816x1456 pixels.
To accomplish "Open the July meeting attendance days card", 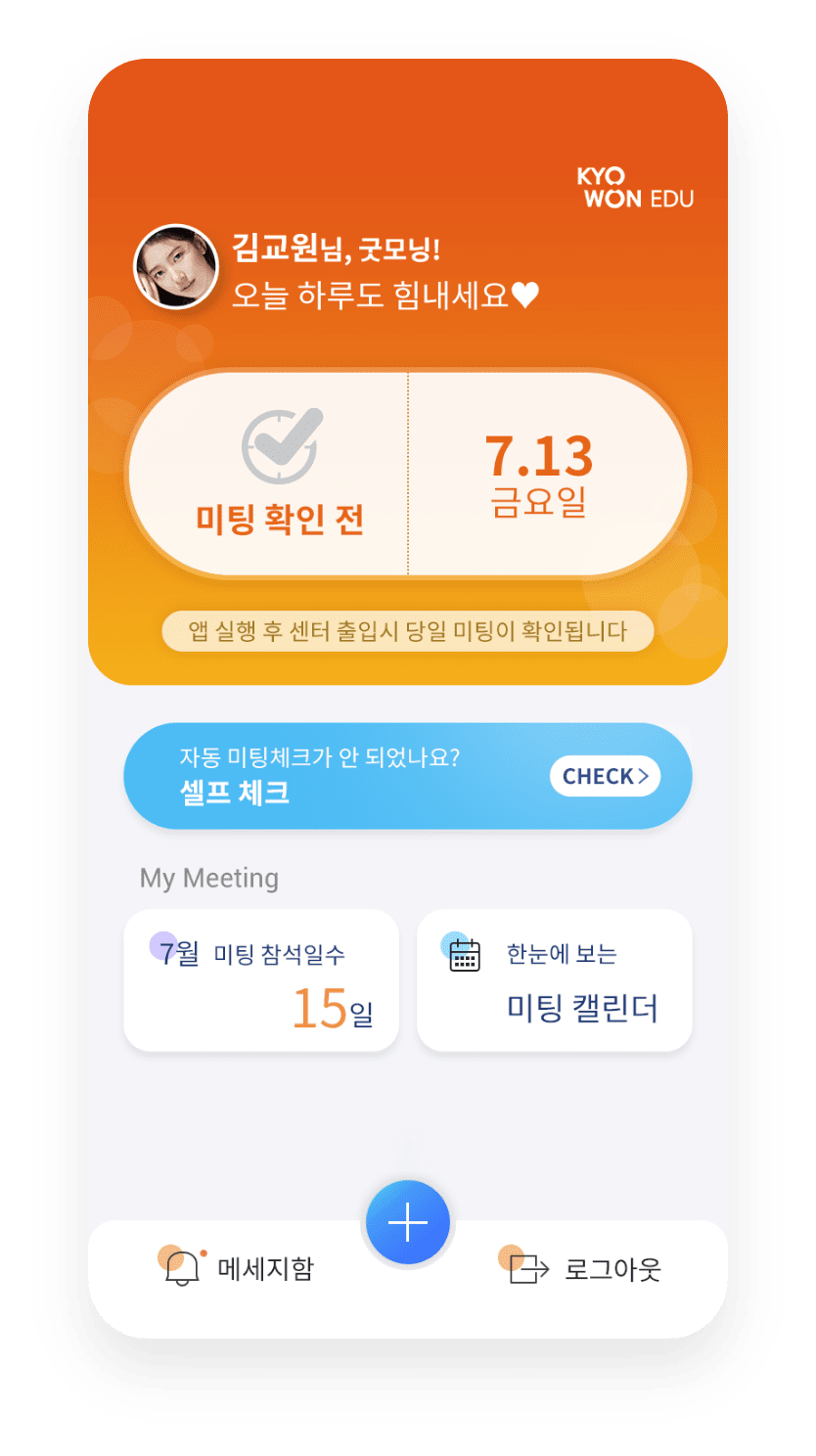I will pos(261,980).
